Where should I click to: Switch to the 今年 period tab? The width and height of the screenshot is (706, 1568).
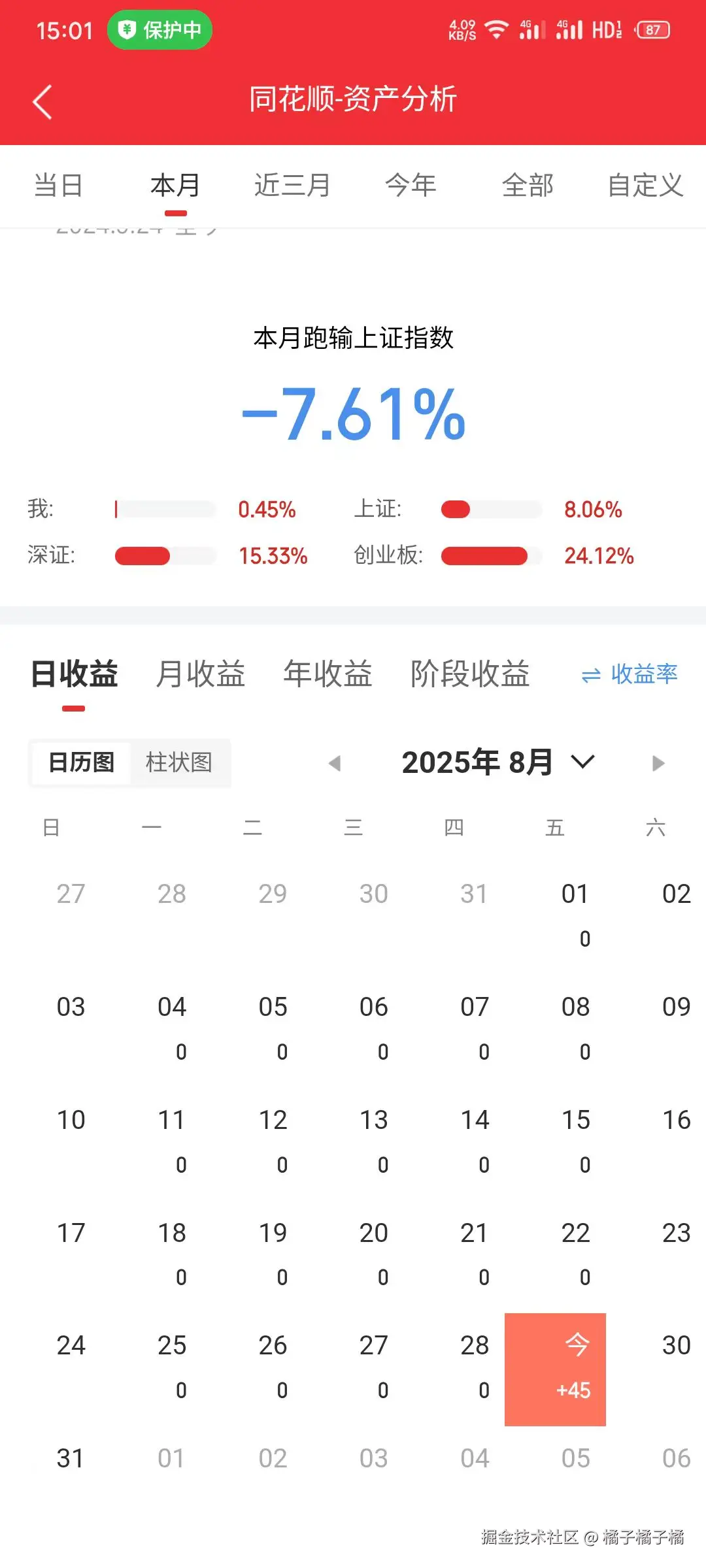[410, 186]
